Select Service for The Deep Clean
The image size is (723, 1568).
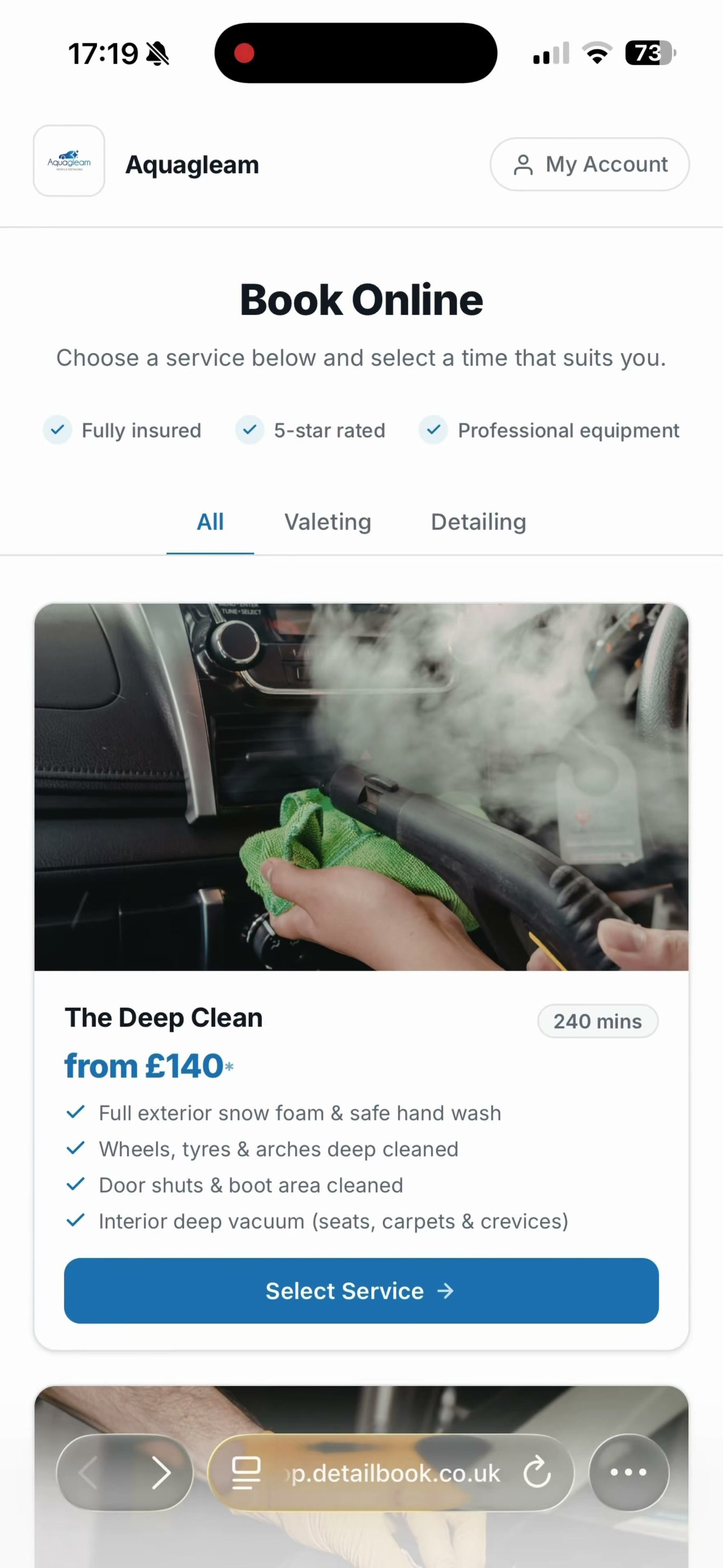coord(361,1291)
